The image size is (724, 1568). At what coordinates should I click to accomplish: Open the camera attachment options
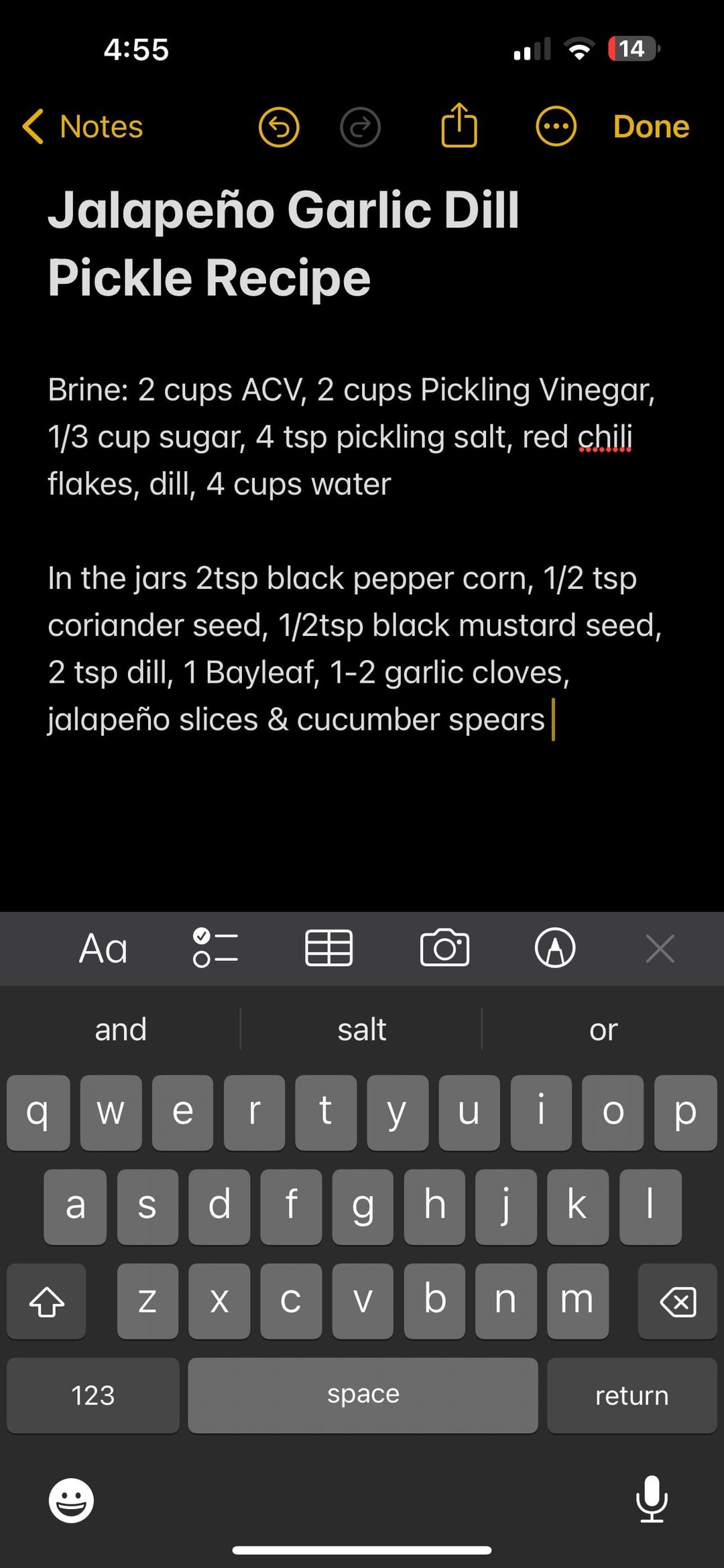(x=444, y=949)
